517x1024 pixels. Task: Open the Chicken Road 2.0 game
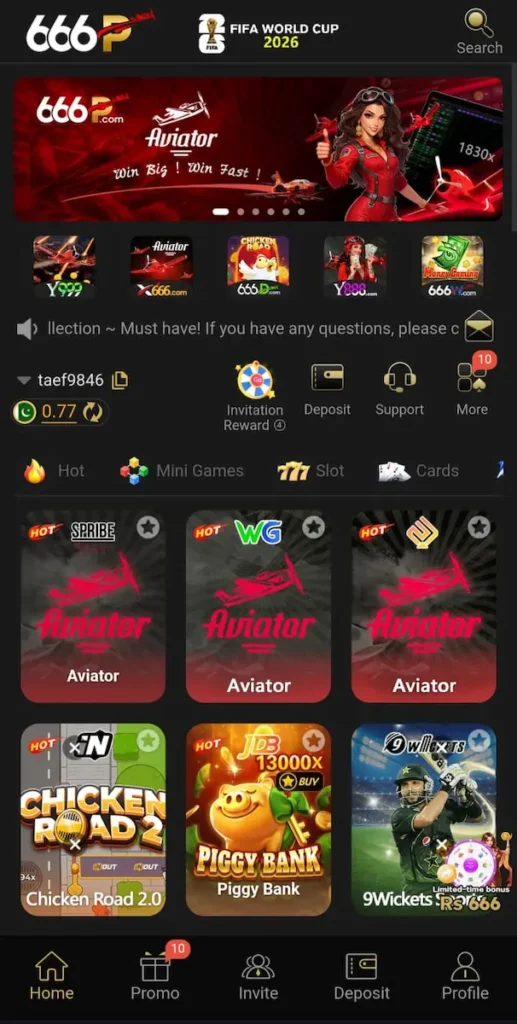pyautogui.click(x=93, y=820)
